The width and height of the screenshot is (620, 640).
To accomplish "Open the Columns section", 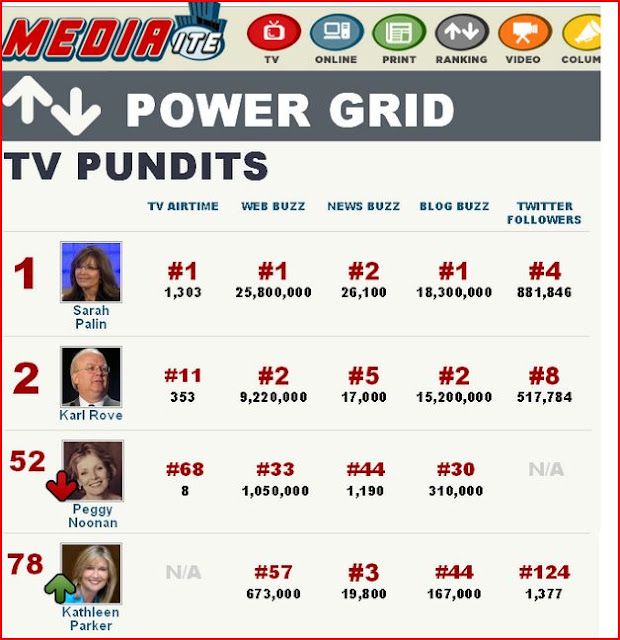I will [x=581, y=38].
